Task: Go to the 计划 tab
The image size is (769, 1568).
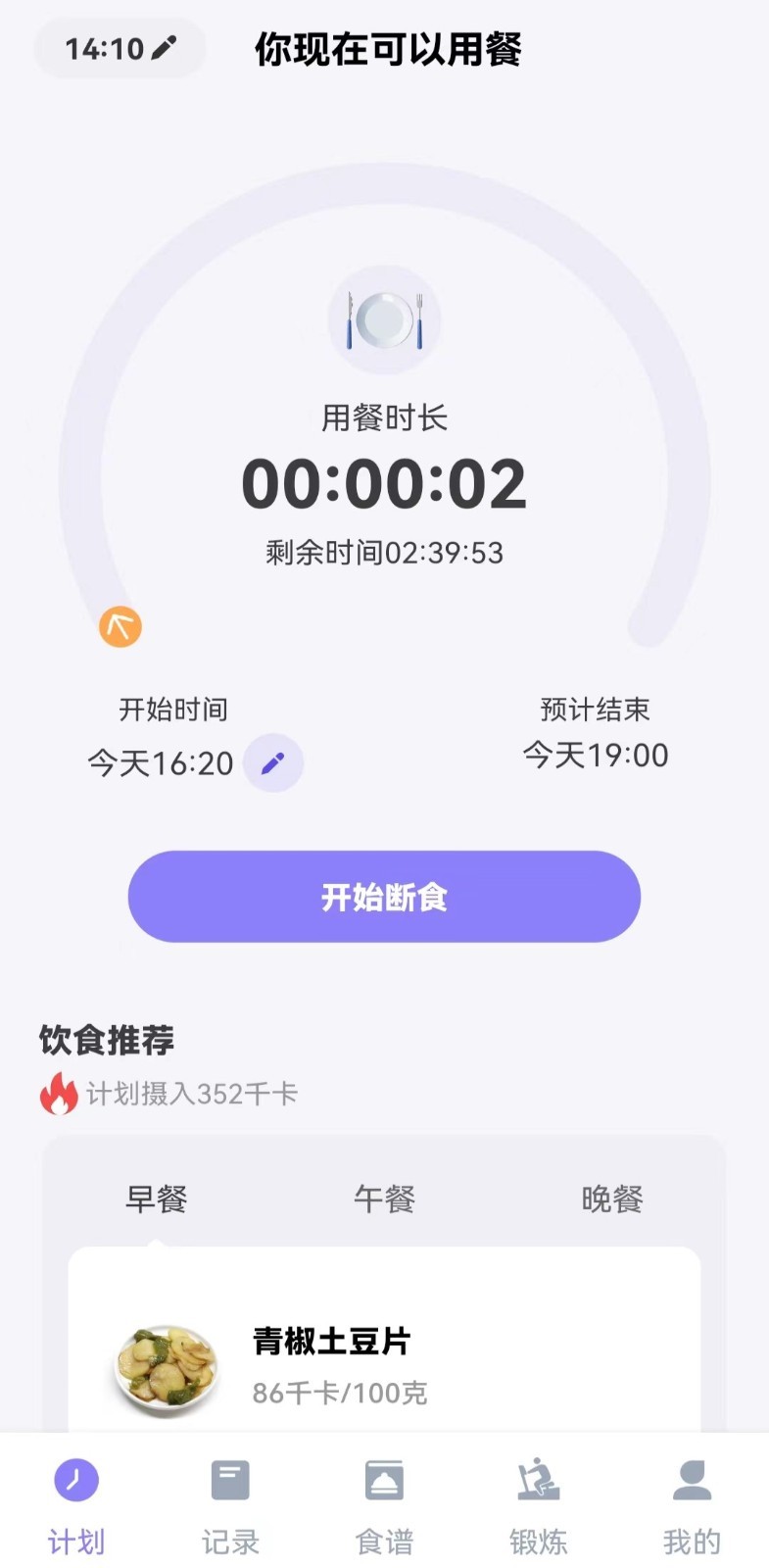Action: click(x=76, y=1504)
